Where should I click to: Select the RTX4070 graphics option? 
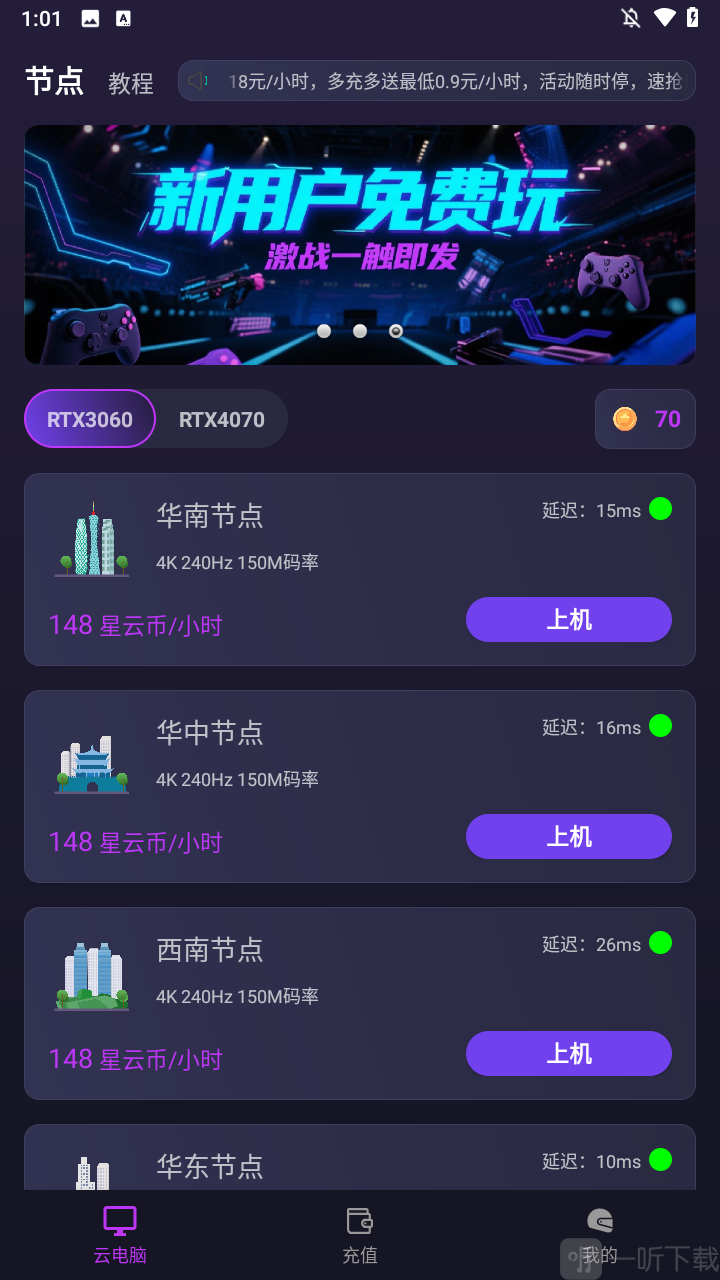[222, 419]
